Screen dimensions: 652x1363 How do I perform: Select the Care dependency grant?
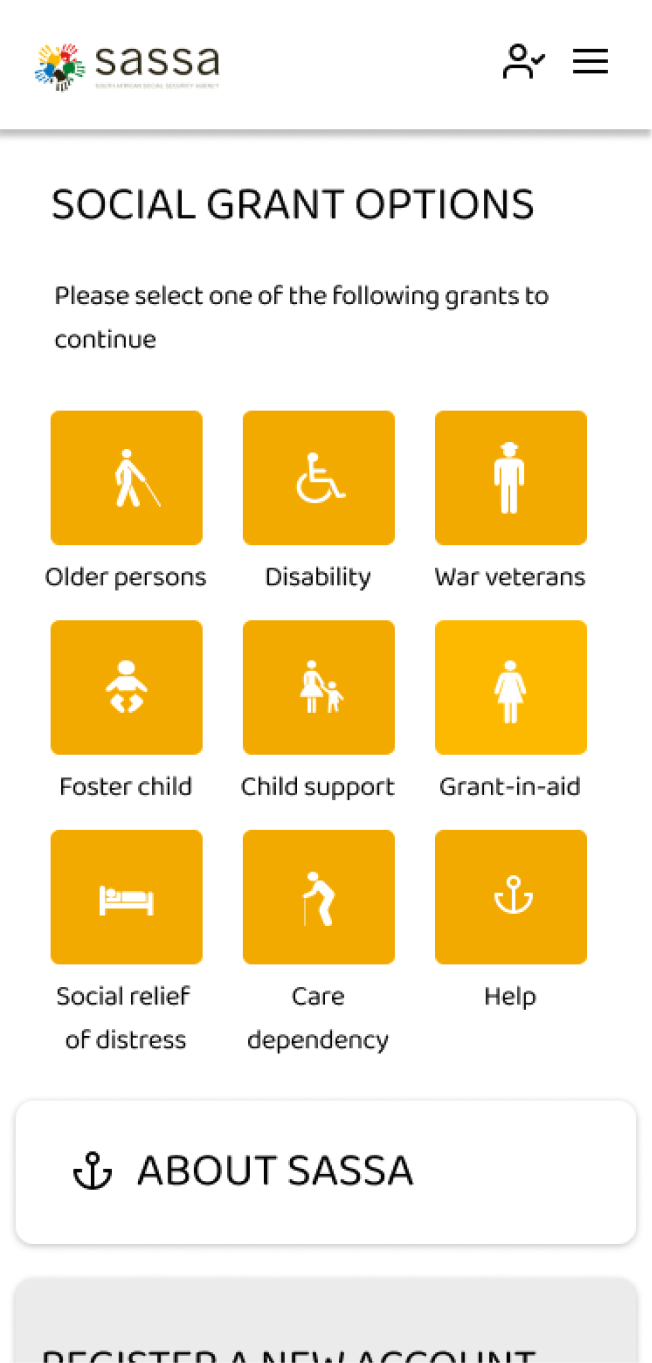click(x=318, y=897)
